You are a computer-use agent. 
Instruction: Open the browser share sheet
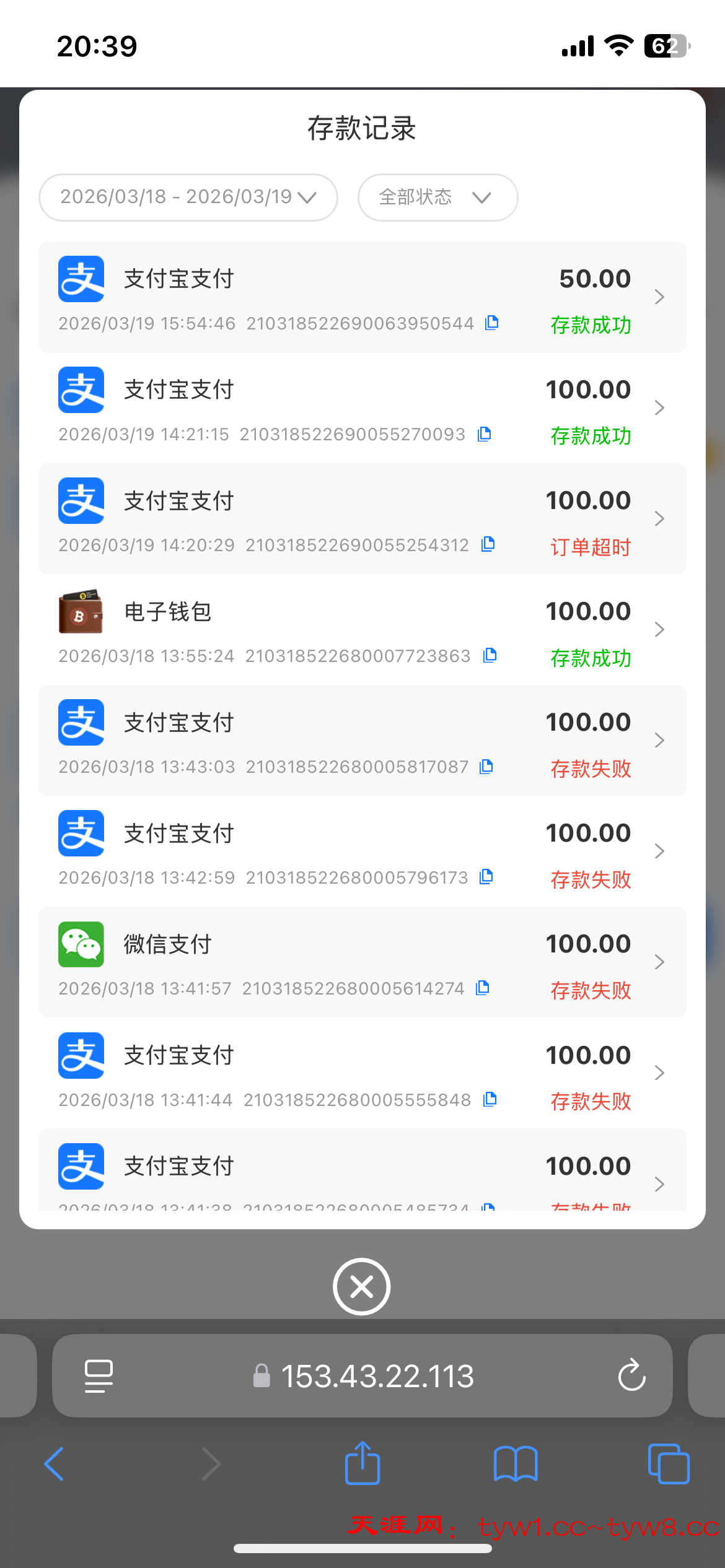pos(362,1464)
